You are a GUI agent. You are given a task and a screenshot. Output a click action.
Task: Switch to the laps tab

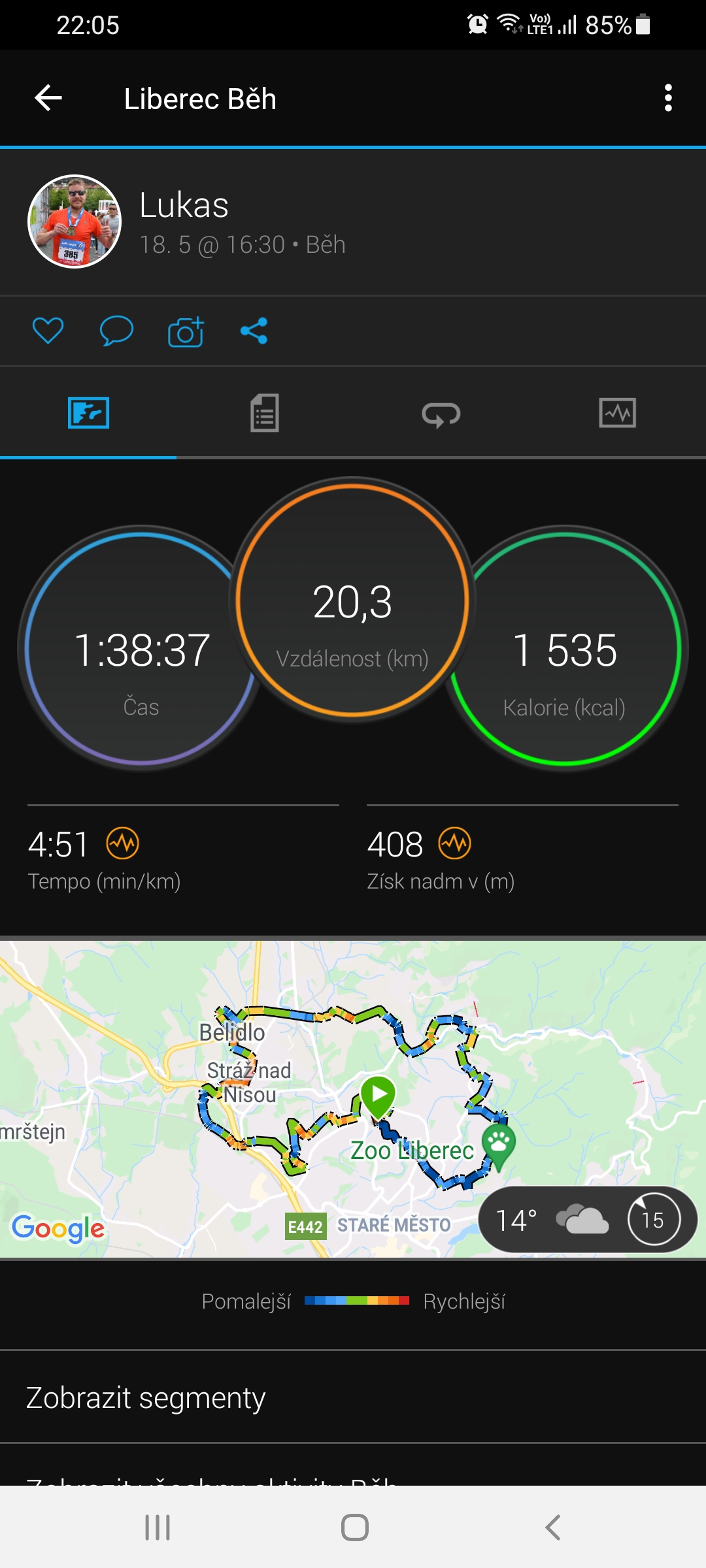click(441, 414)
